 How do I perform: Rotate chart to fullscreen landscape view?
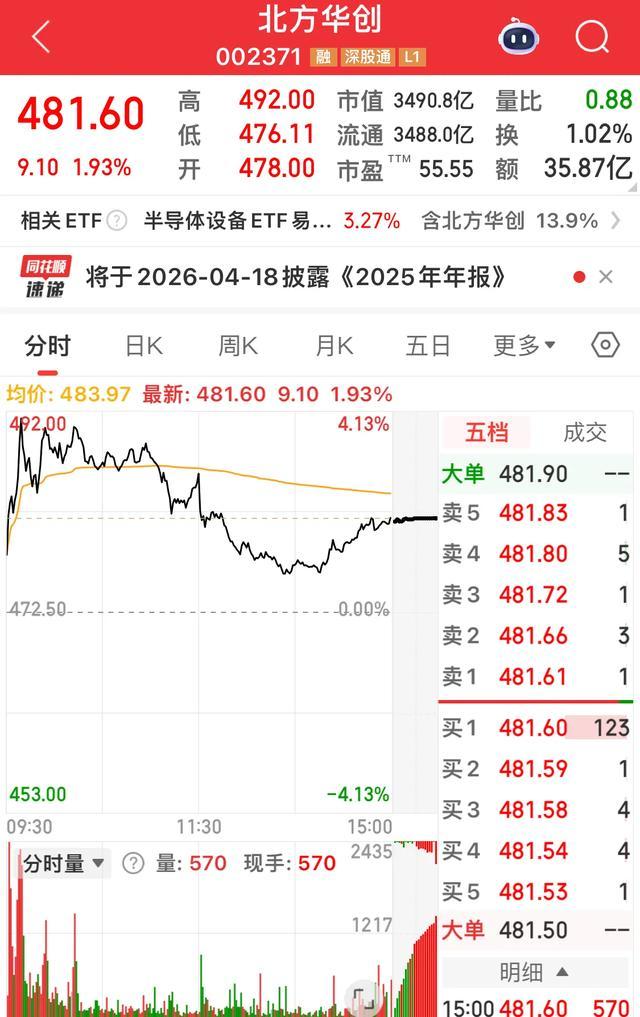coord(363,996)
